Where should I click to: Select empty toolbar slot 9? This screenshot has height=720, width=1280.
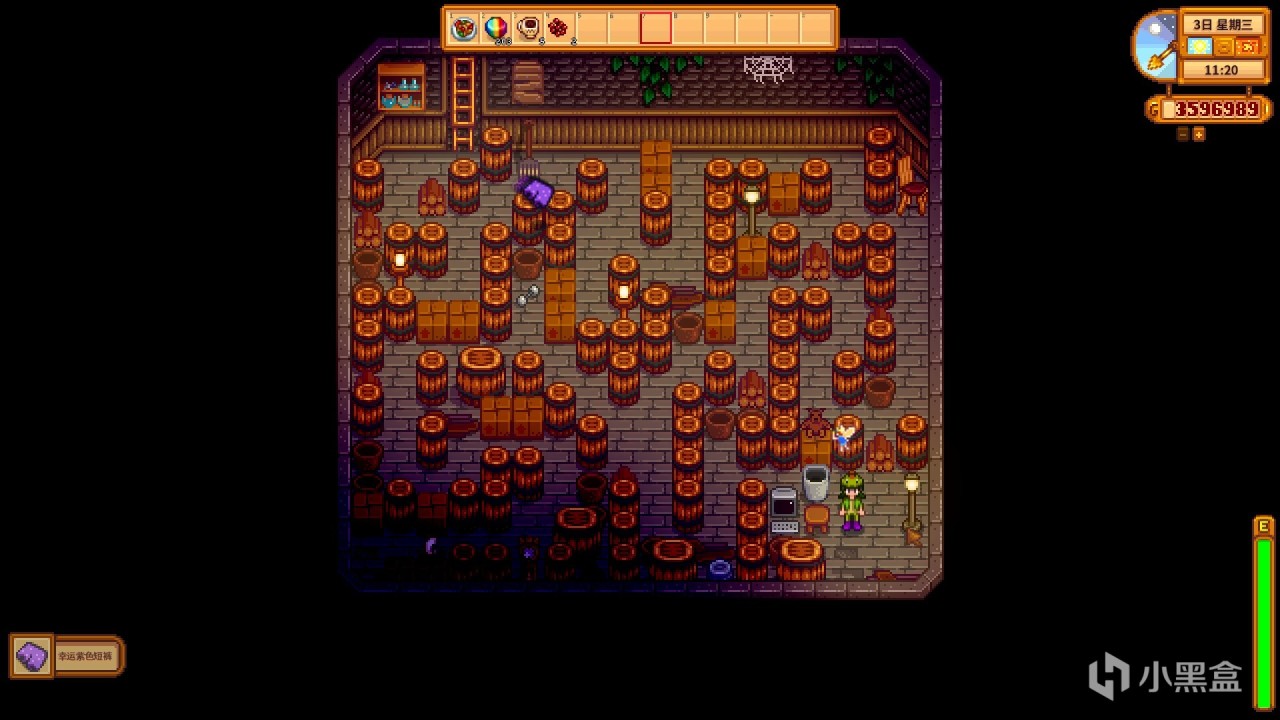720,28
